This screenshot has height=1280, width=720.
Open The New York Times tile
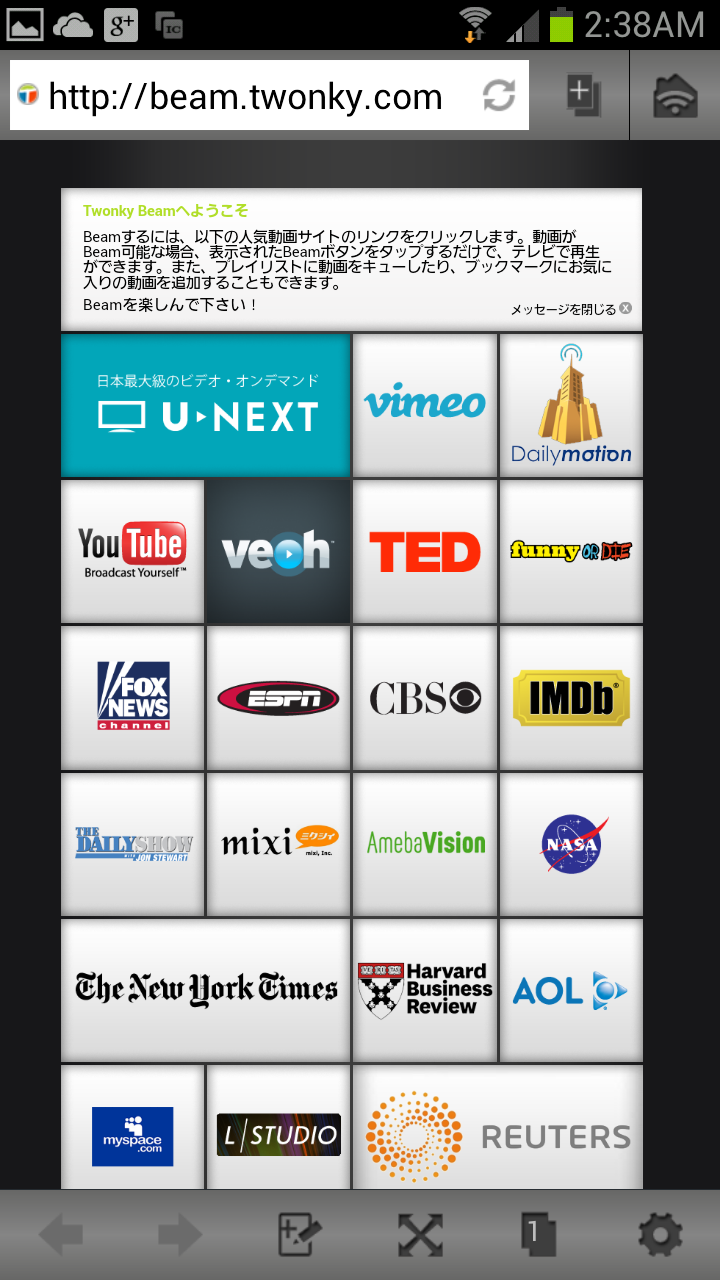point(206,990)
